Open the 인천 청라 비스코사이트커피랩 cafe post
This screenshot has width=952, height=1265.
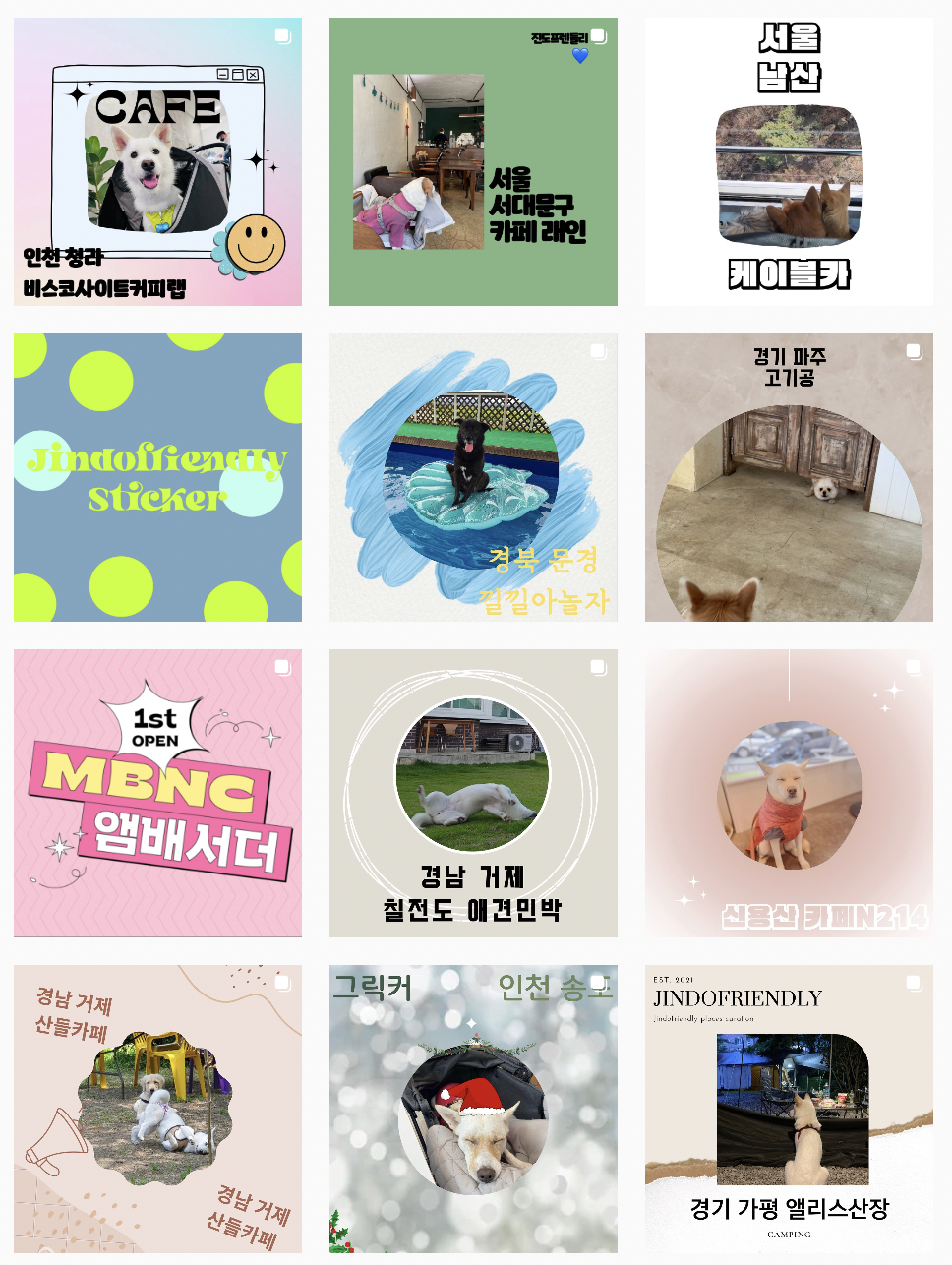pos(157,161)
